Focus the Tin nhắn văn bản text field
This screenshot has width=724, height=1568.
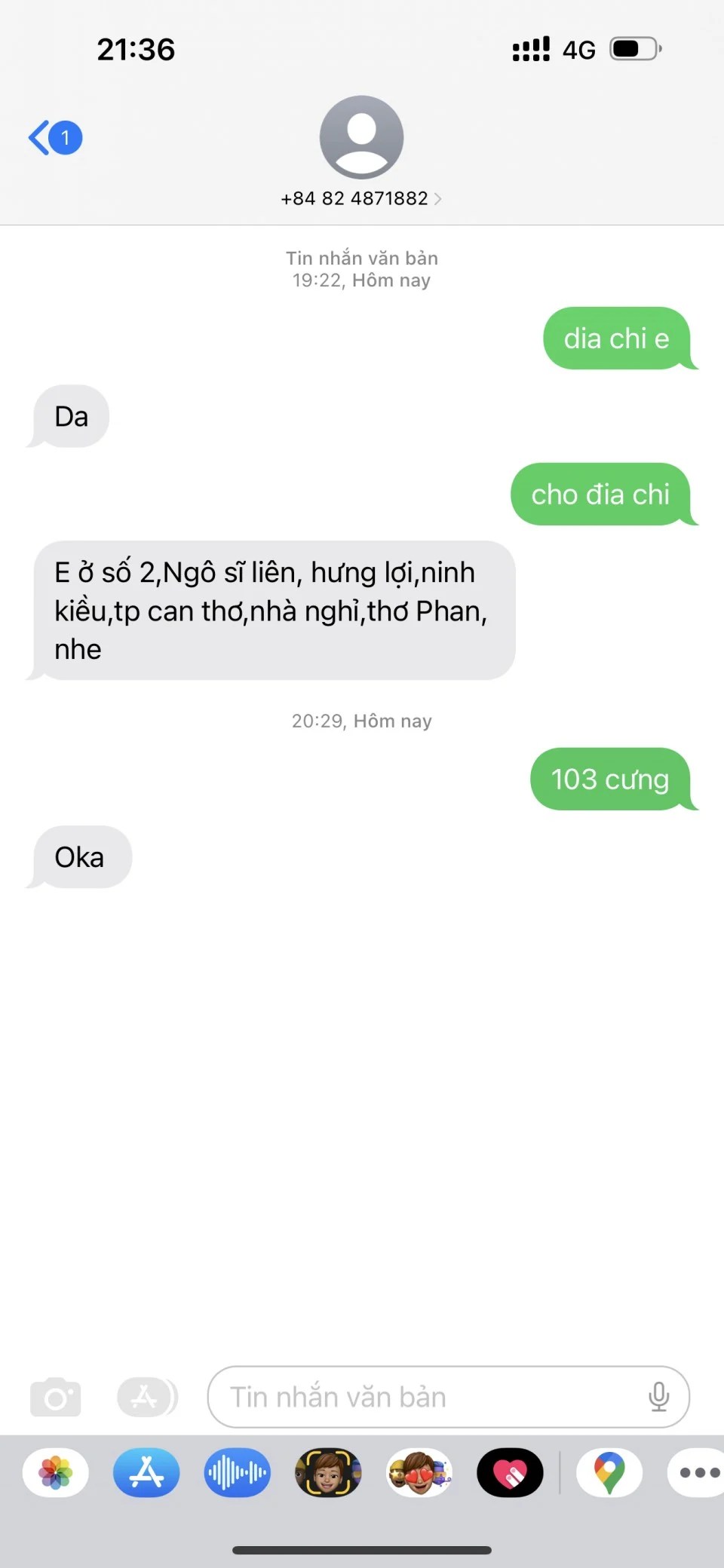430,1398
